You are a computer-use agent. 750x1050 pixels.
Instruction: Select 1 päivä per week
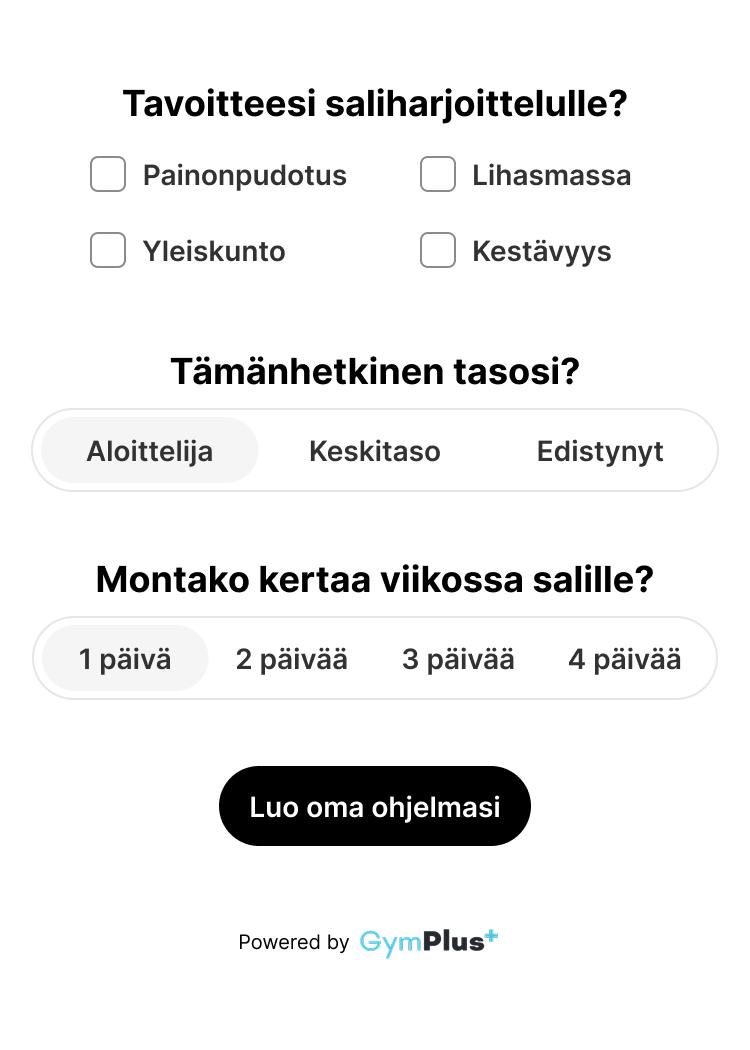122,658
